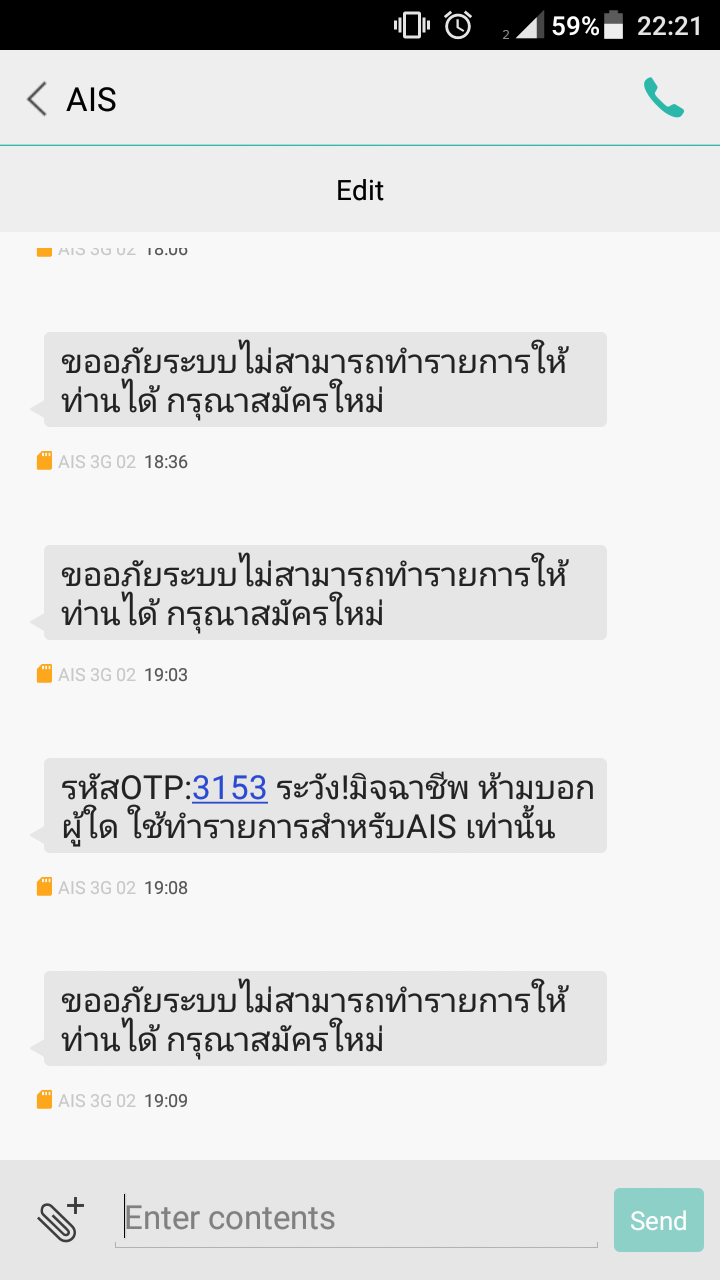Open the paperclip attachment icon
The width and height of the screenshot is (720, 1280).
click(60, 1219)
